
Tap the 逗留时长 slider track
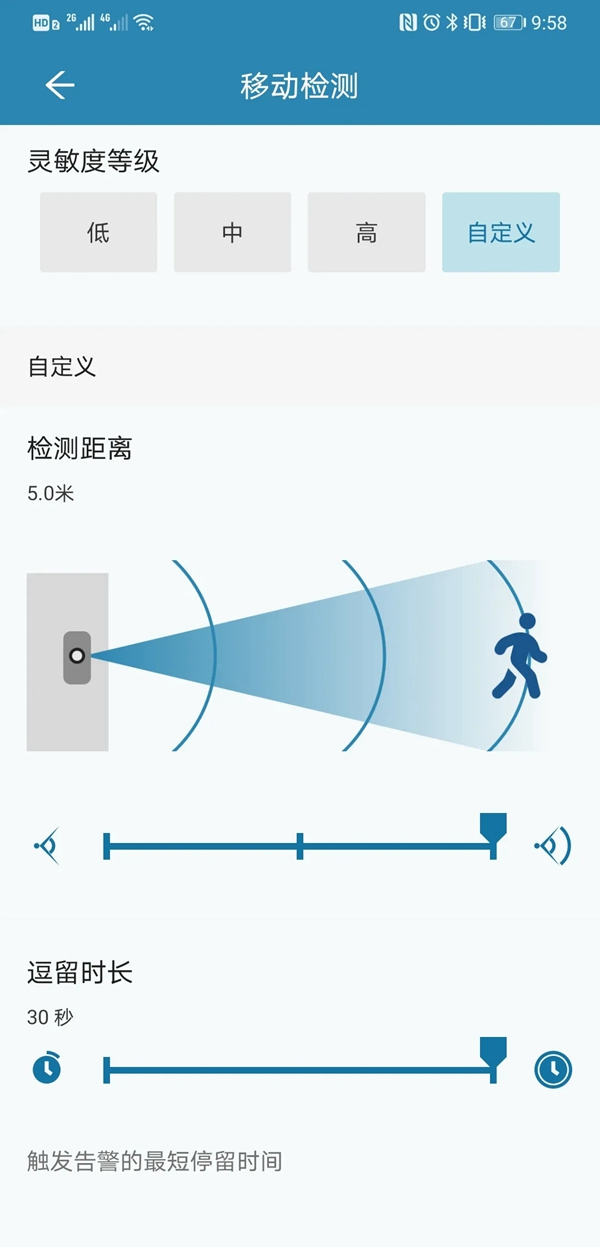(x=299, y=1069)
